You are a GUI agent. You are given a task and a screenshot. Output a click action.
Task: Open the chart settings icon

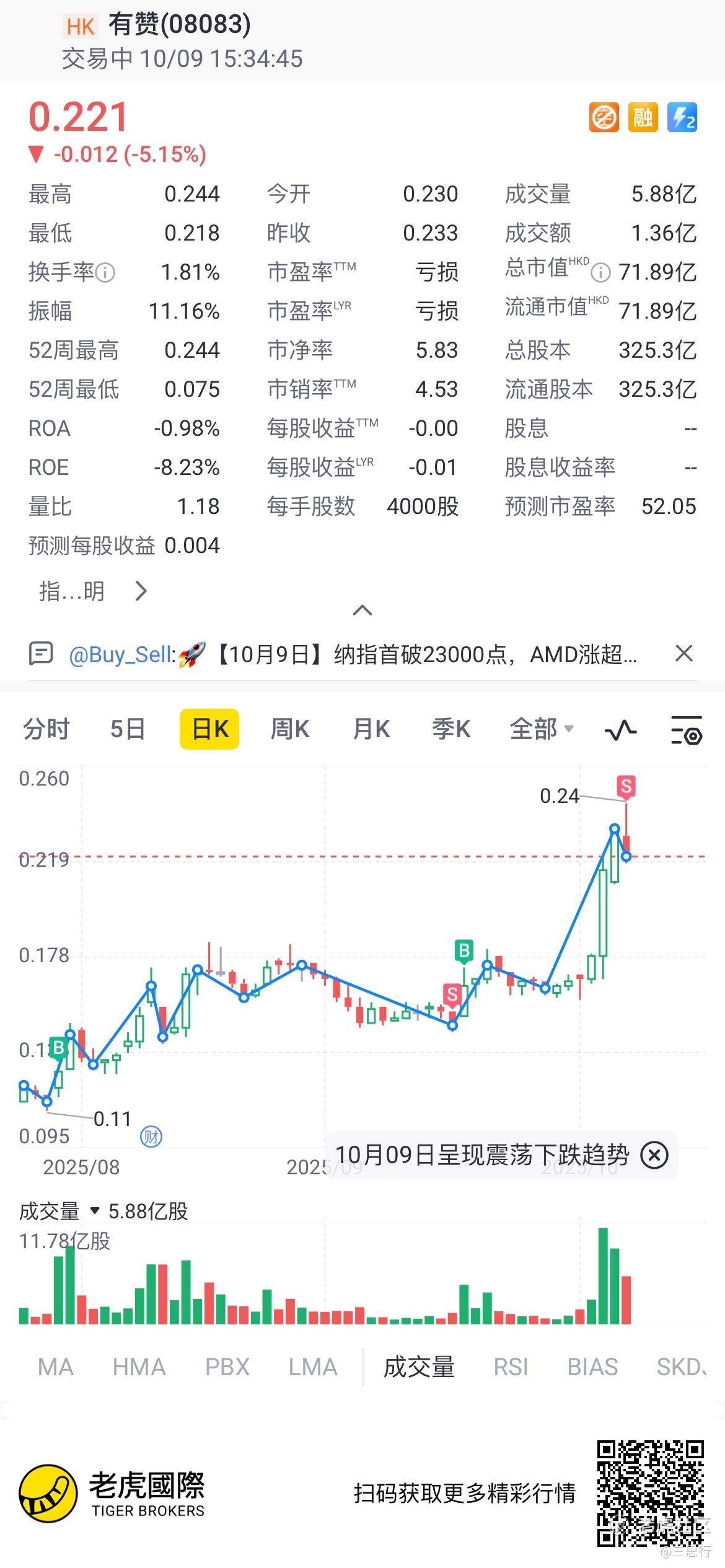pyautogui.click(x=687, y=730)
